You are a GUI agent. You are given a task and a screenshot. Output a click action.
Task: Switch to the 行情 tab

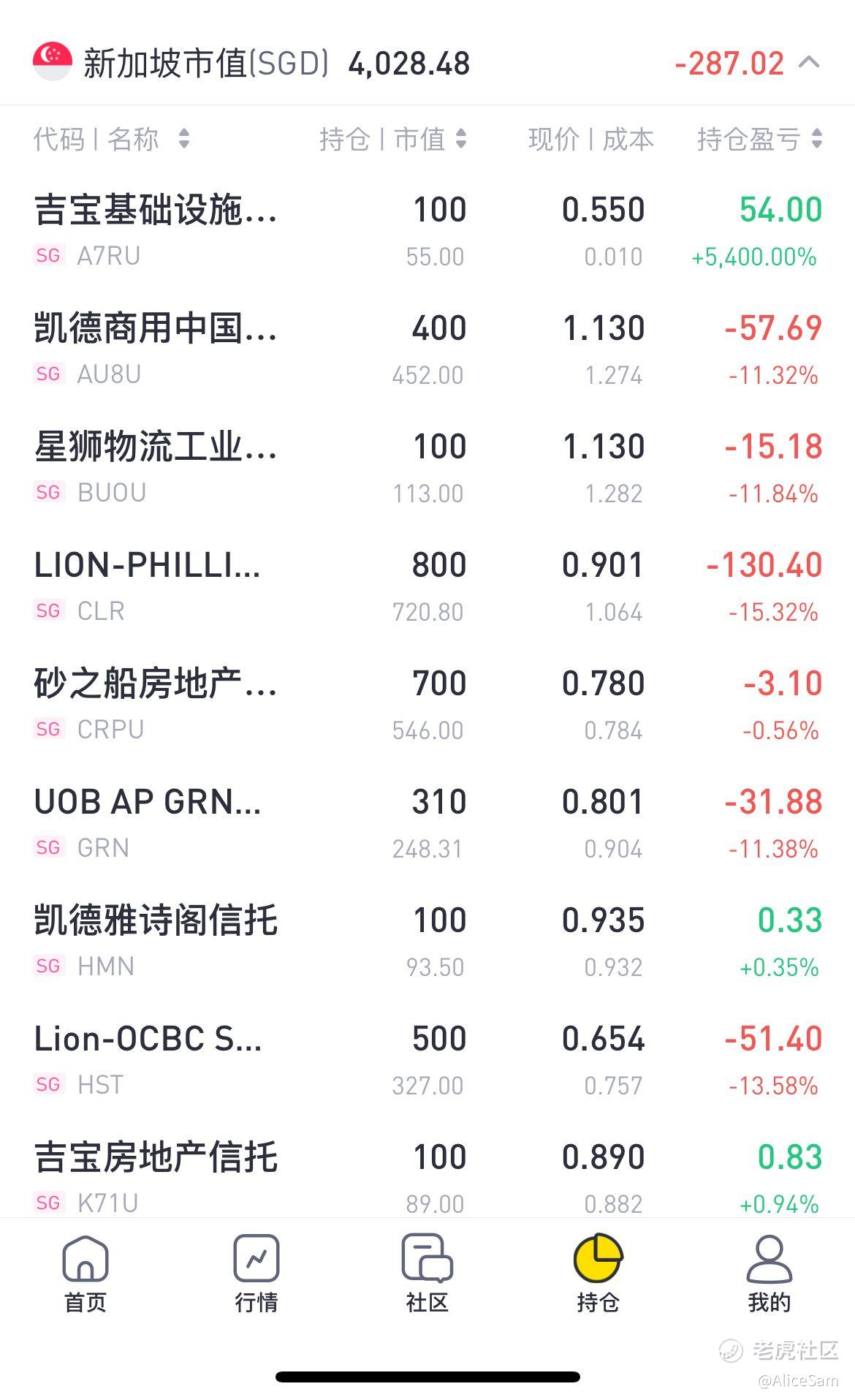click(x=256, y=1273)
